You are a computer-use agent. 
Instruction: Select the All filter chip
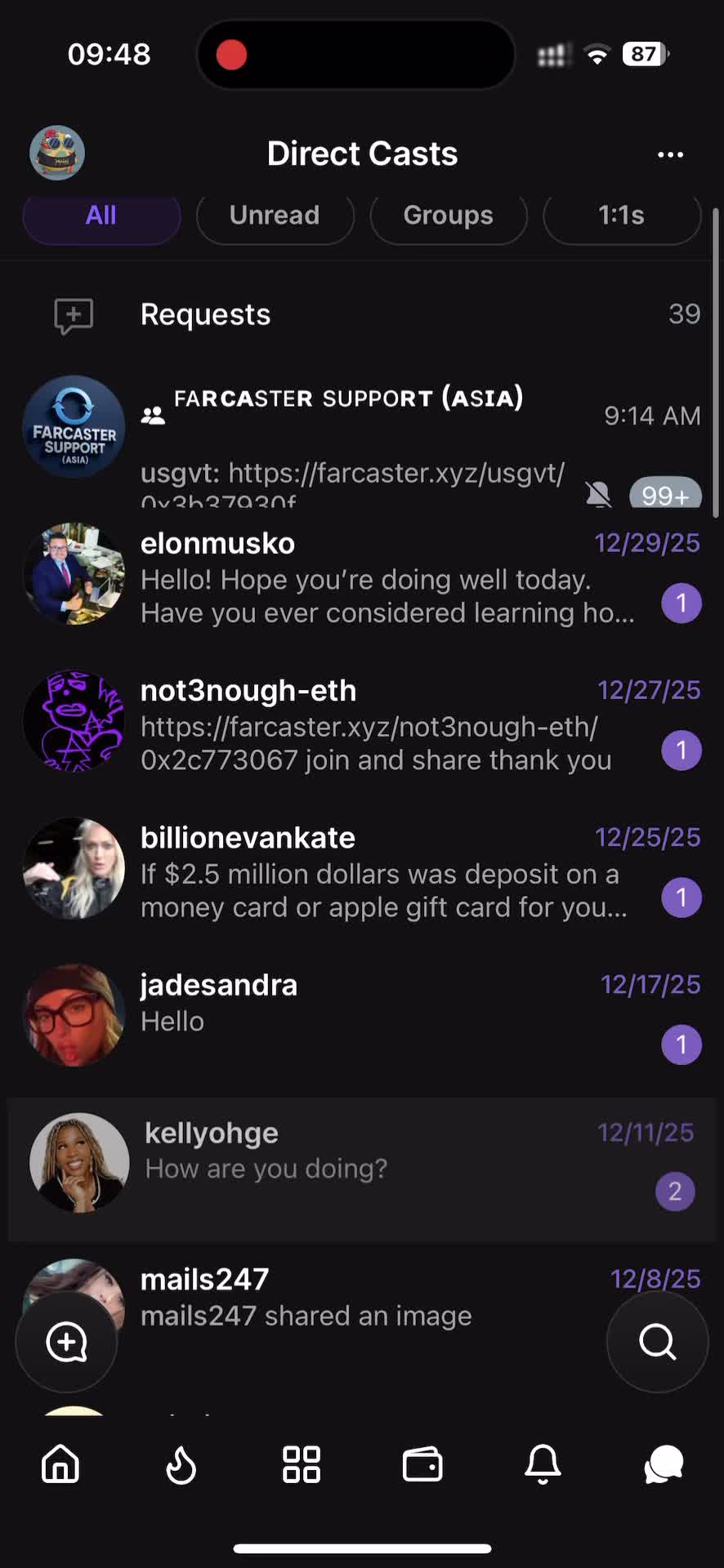[x=101, y=216]
